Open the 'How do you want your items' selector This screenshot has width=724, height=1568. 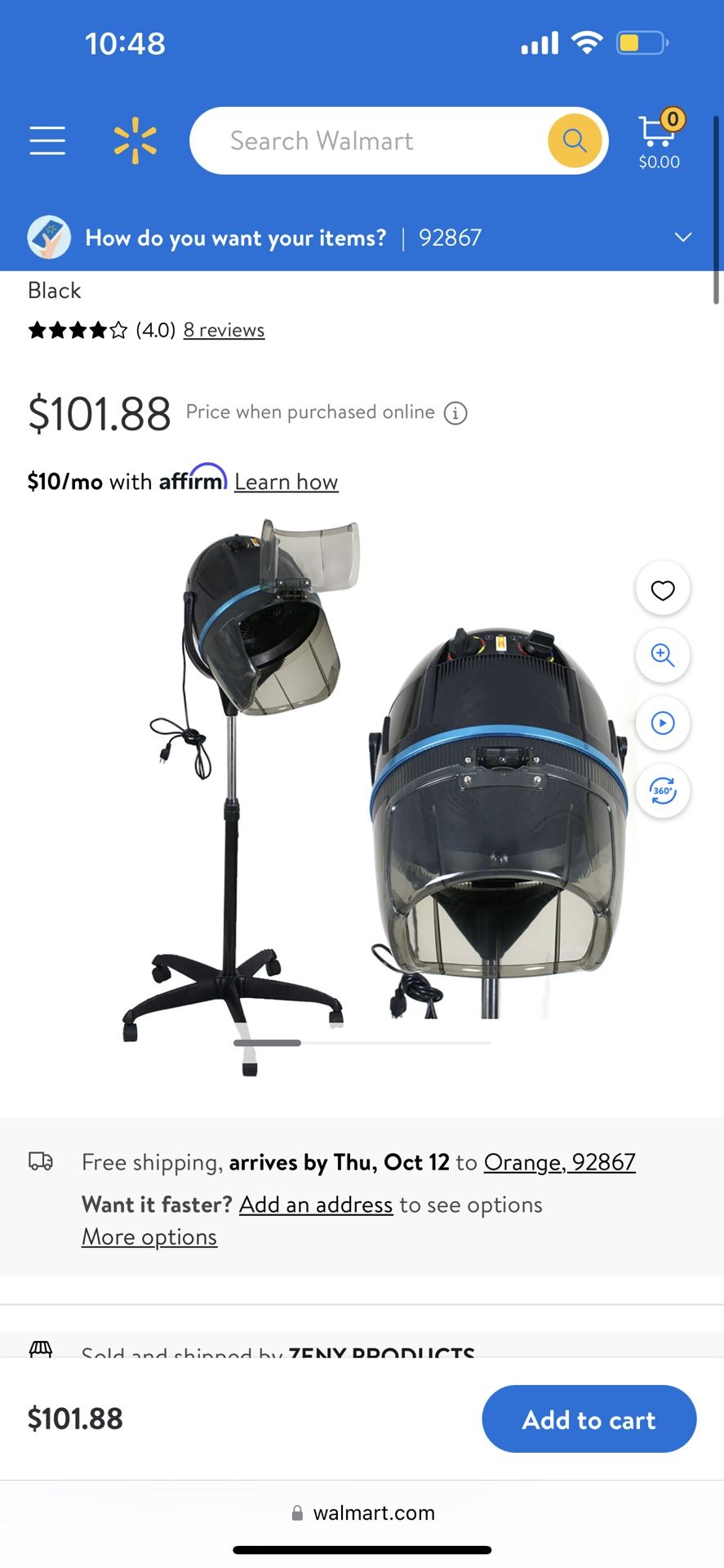coord(235,238)
